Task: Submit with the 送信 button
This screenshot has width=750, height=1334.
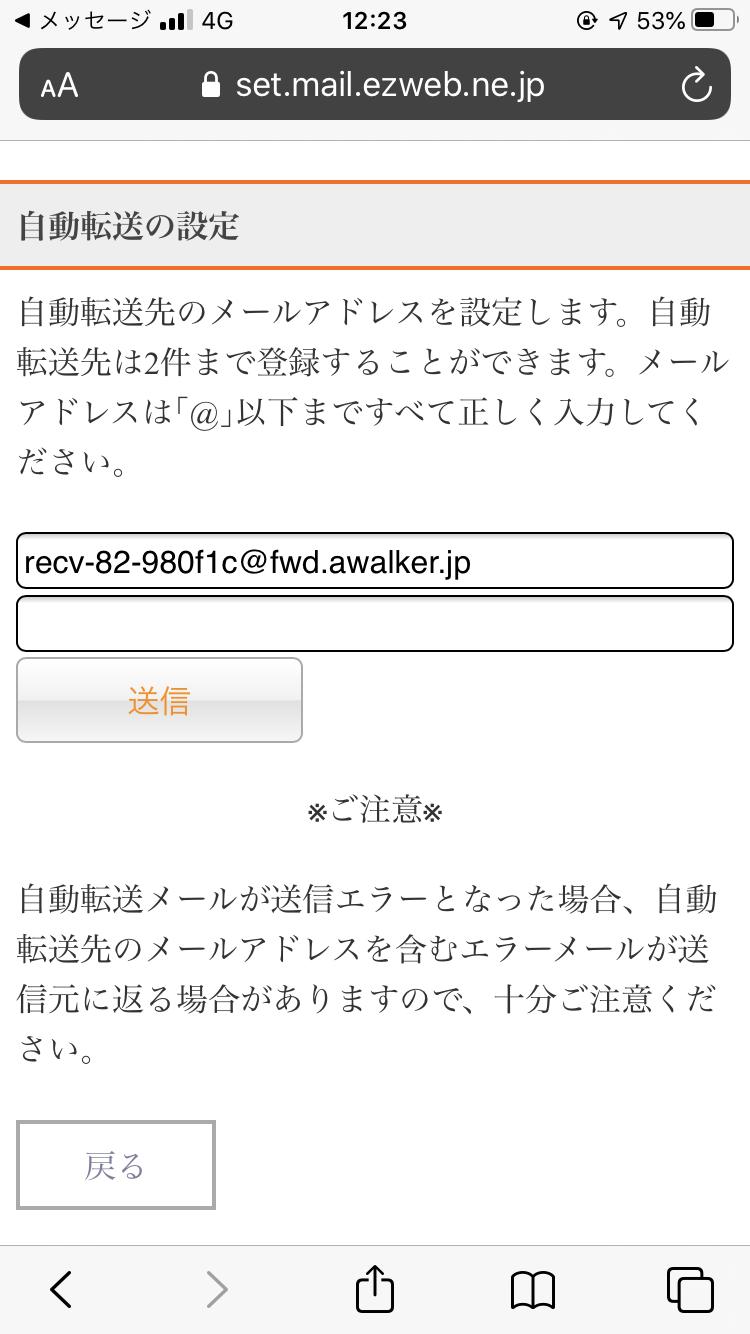Action: point(159,700)
